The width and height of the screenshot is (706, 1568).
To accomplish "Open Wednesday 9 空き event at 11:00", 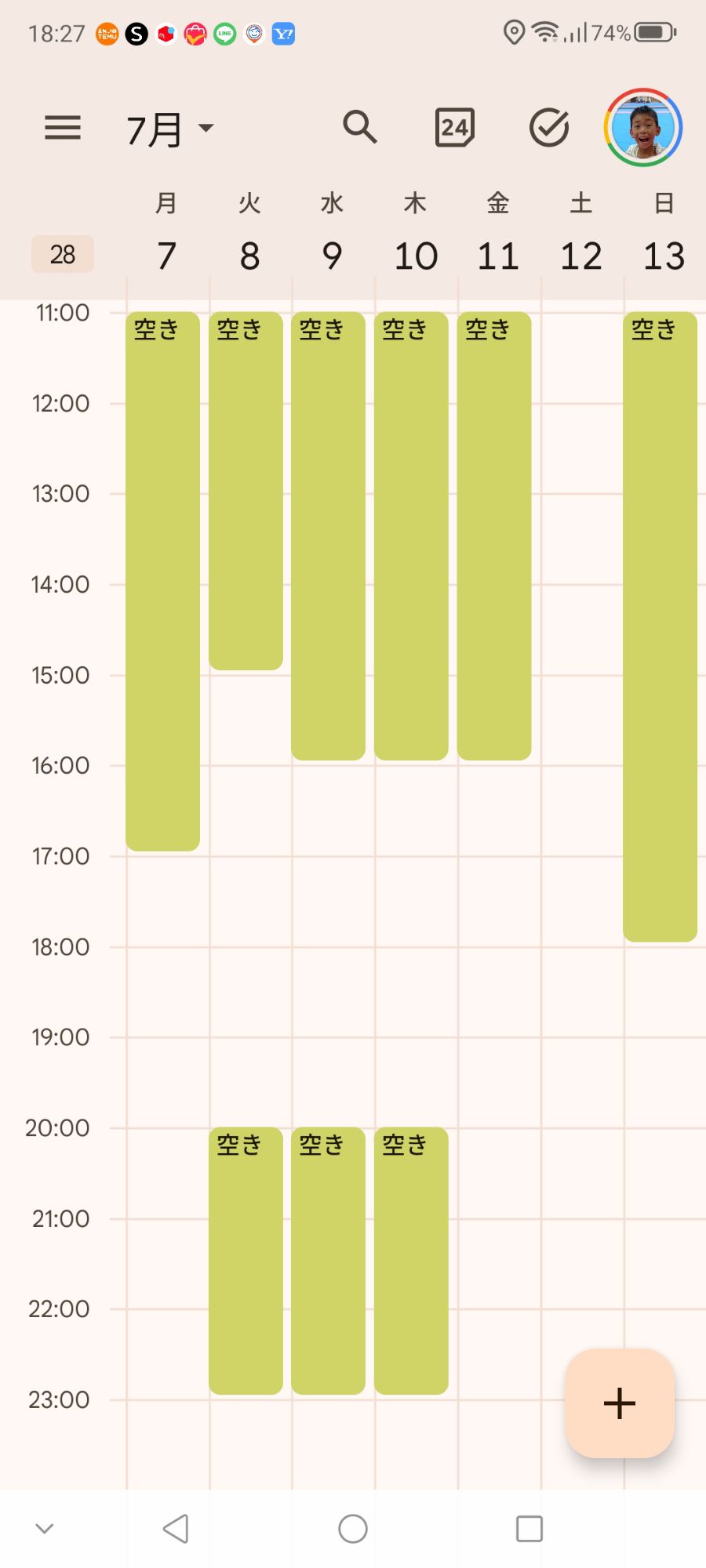I will coord(328,536).
